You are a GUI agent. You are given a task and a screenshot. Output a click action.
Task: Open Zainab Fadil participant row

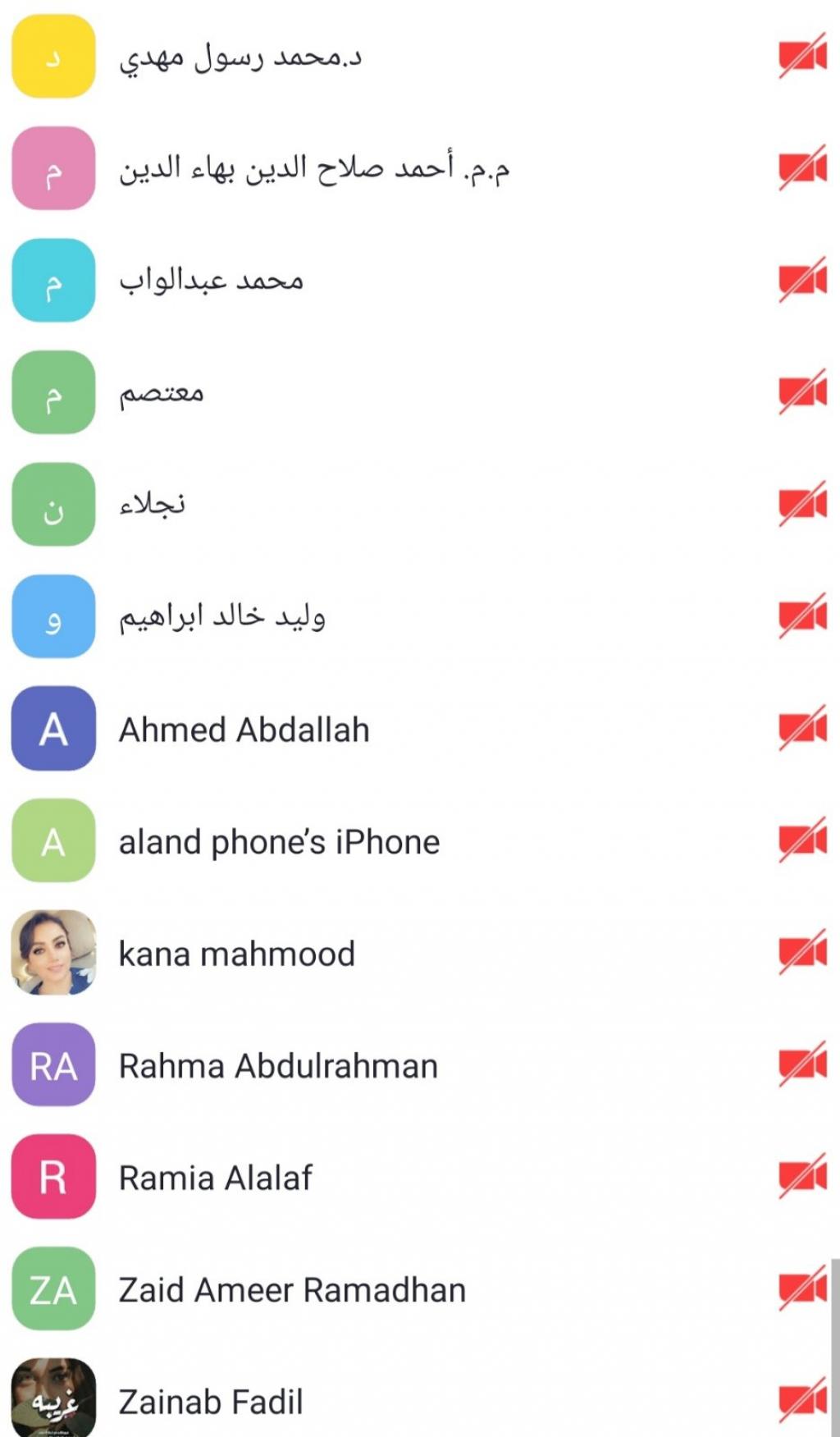click(x=211, y=1402)
